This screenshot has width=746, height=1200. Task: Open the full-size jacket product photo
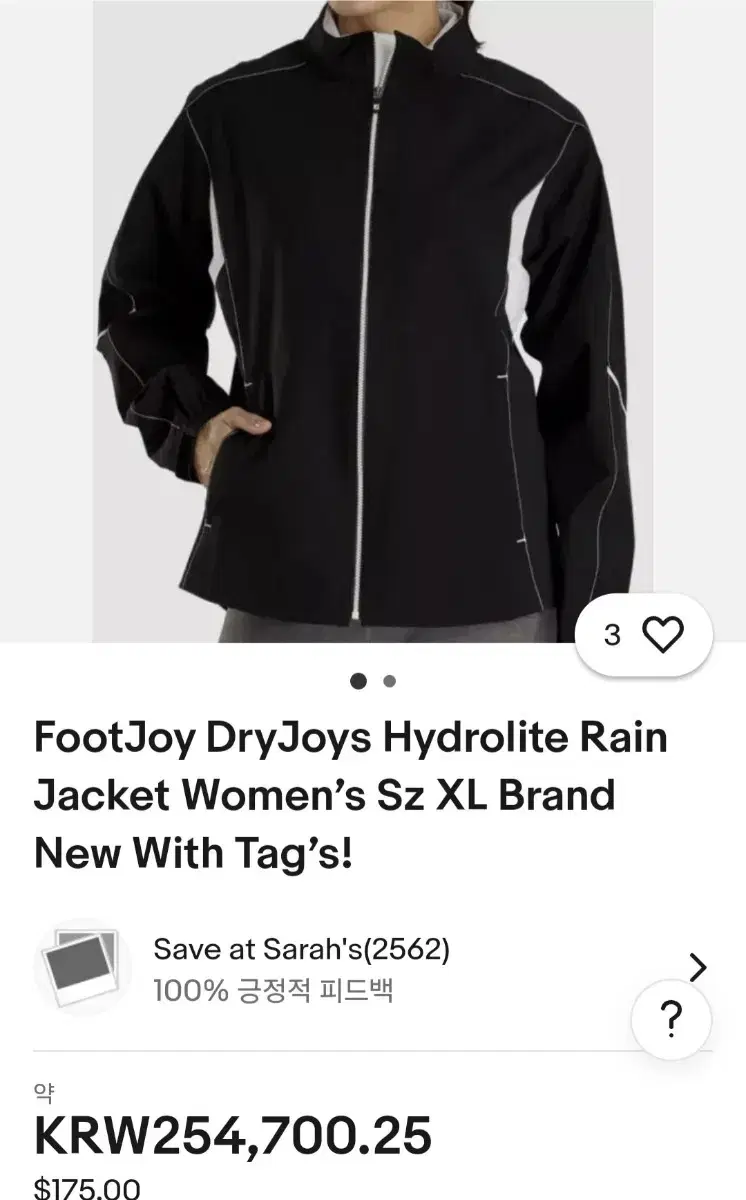click(x=373, y=320)
